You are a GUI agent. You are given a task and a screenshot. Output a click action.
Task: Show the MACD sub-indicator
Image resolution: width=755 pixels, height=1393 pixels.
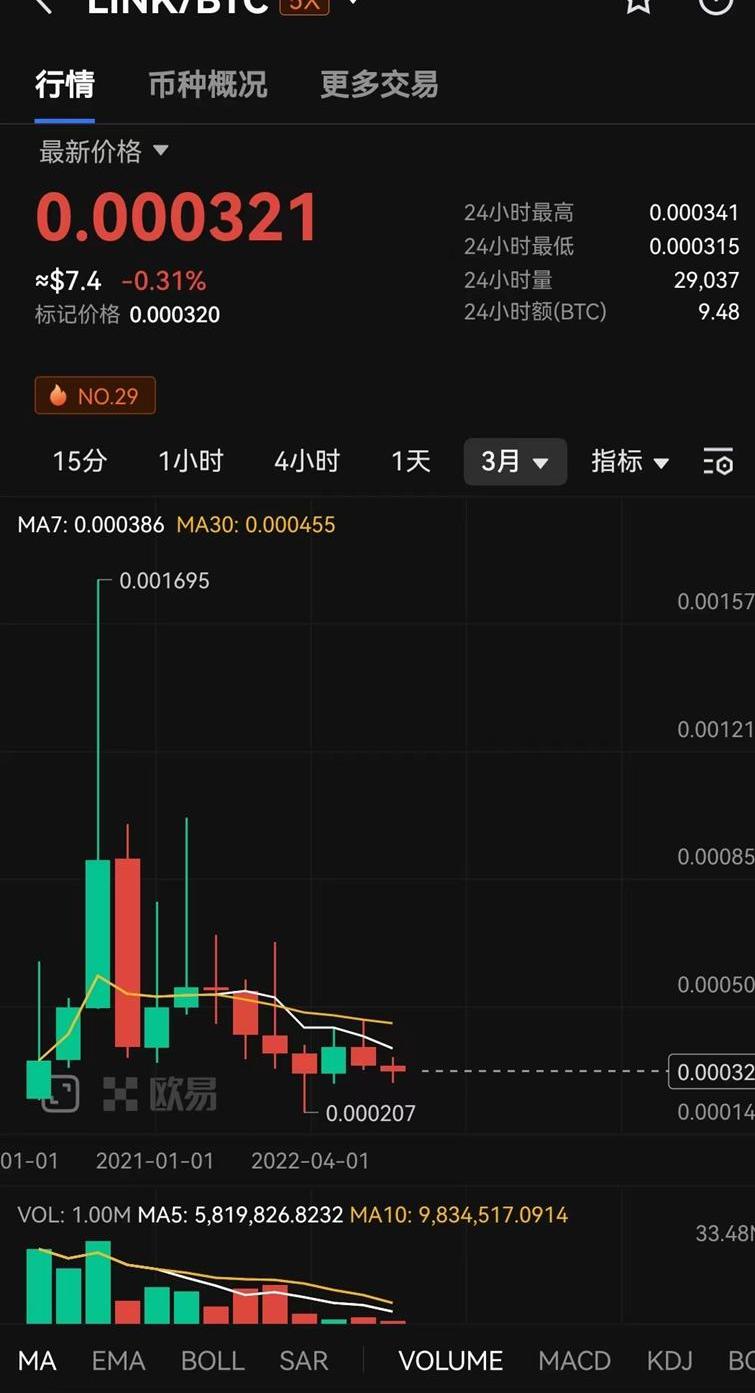[574, 1360]
